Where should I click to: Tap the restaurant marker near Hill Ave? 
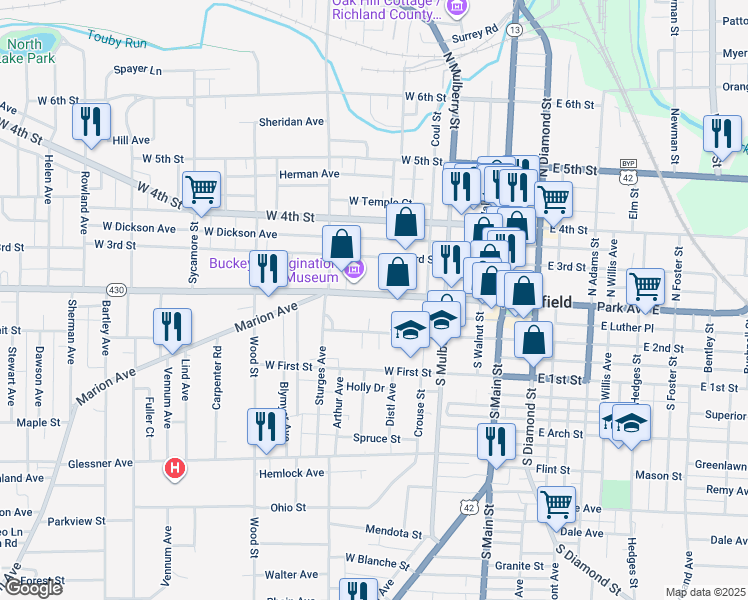pos(91,125)
